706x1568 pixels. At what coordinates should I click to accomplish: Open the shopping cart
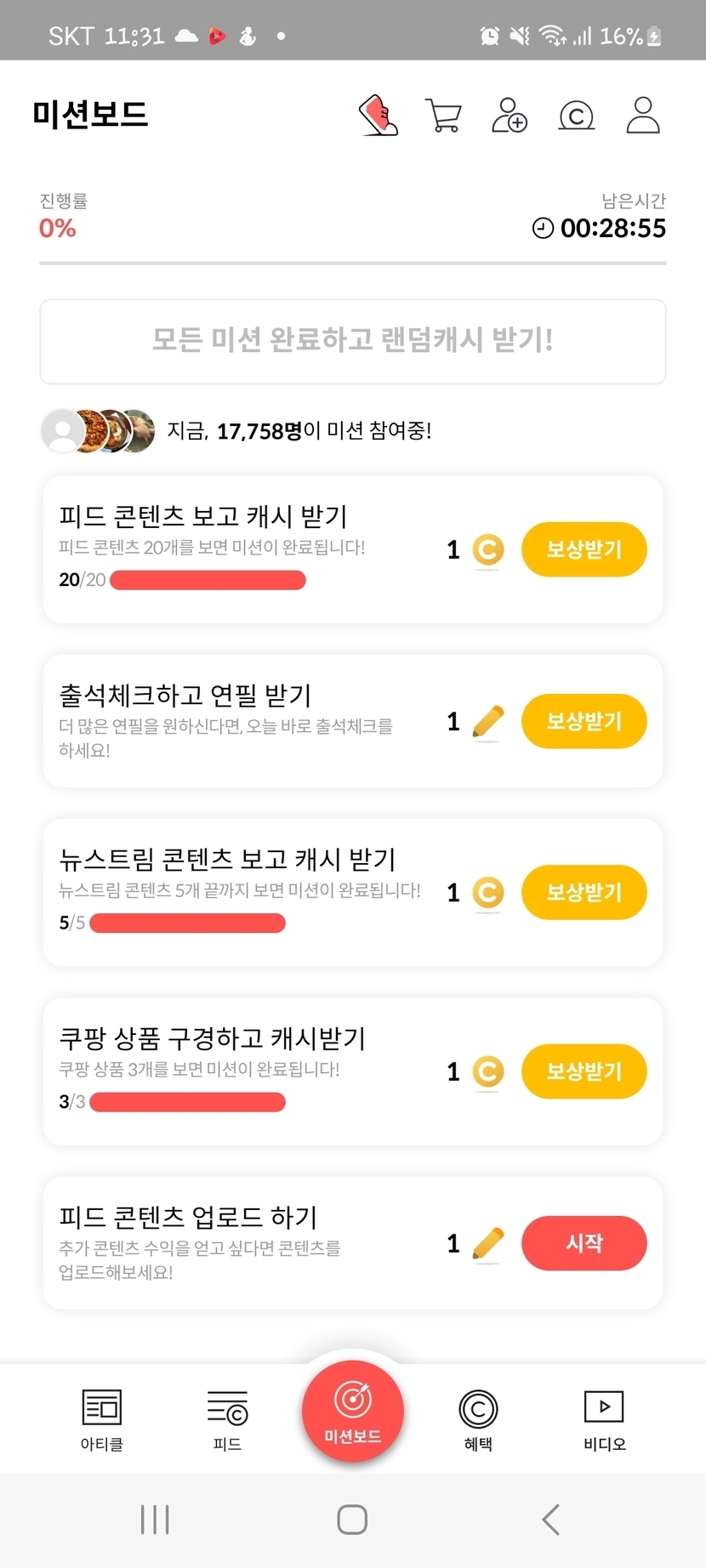click(x=443, y=116)
